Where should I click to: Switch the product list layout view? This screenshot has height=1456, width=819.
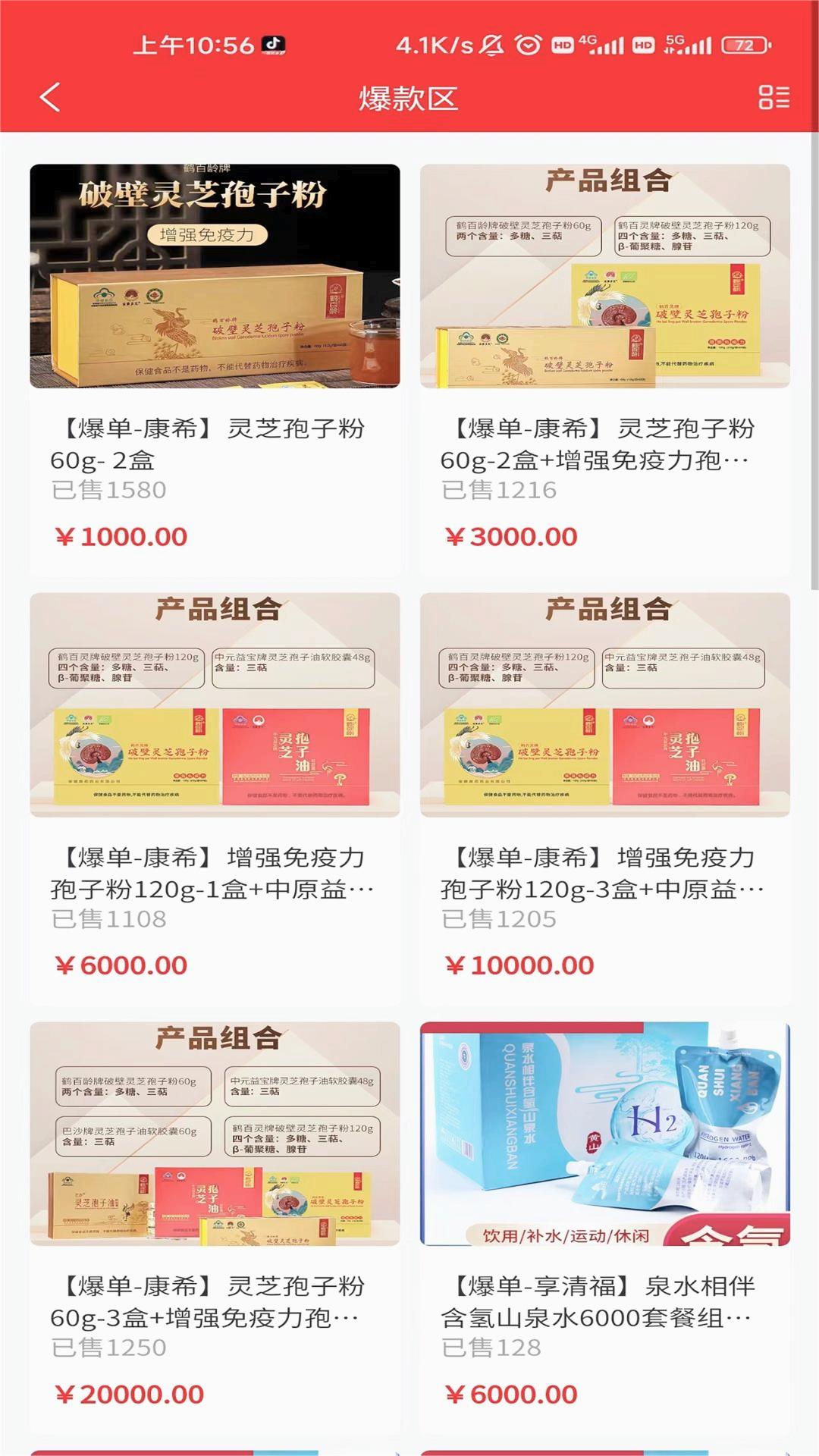773,98
